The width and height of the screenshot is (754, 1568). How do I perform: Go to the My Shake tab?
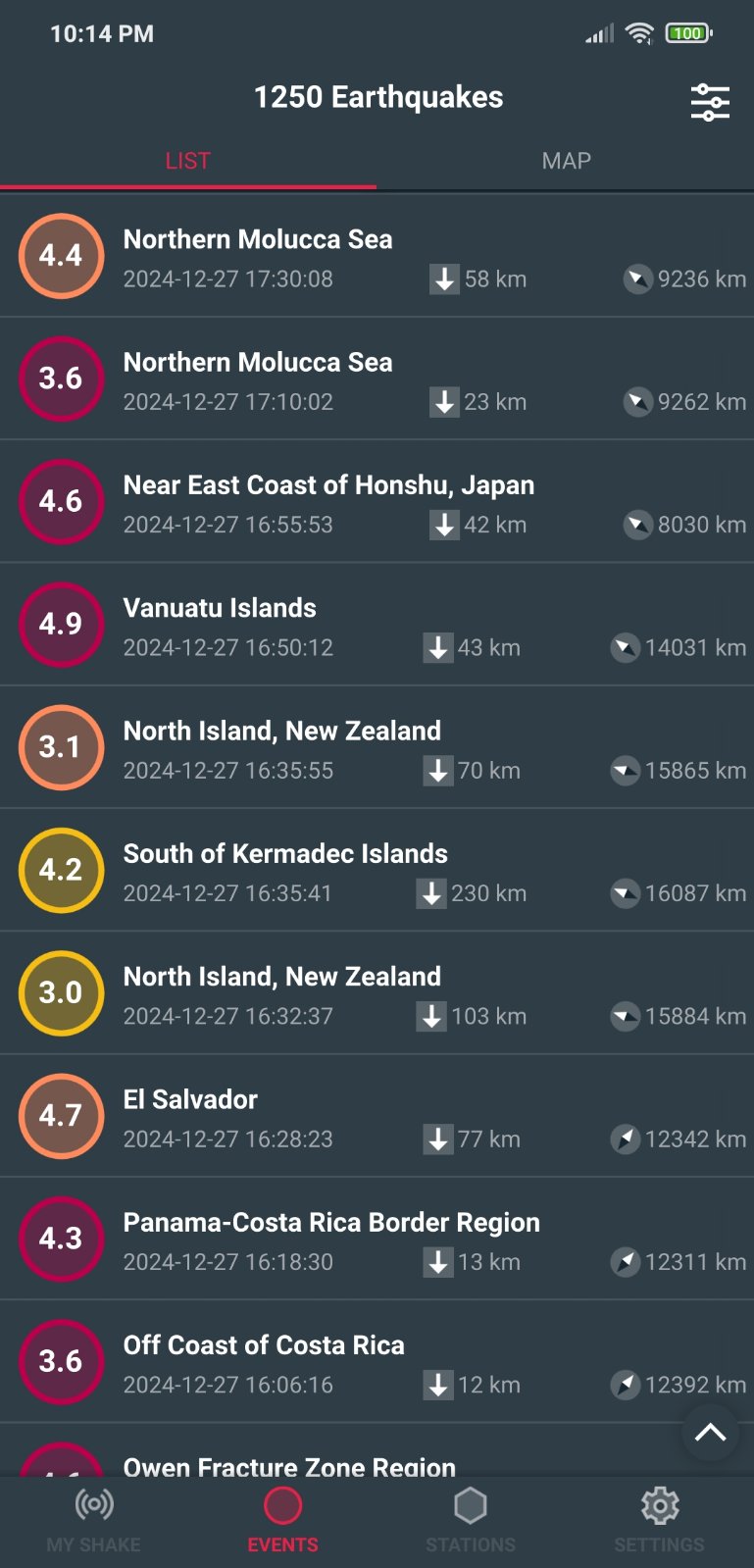(94, 1522)
